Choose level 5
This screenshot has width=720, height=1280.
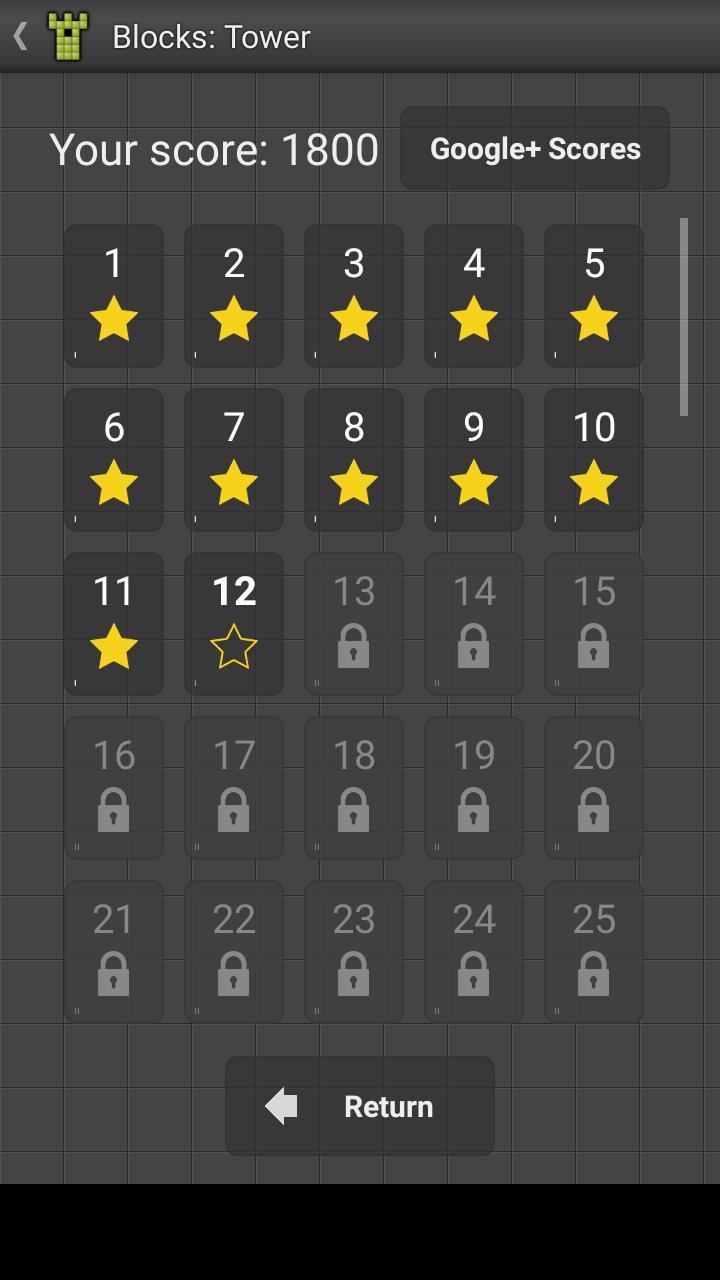tap(594, 296)
